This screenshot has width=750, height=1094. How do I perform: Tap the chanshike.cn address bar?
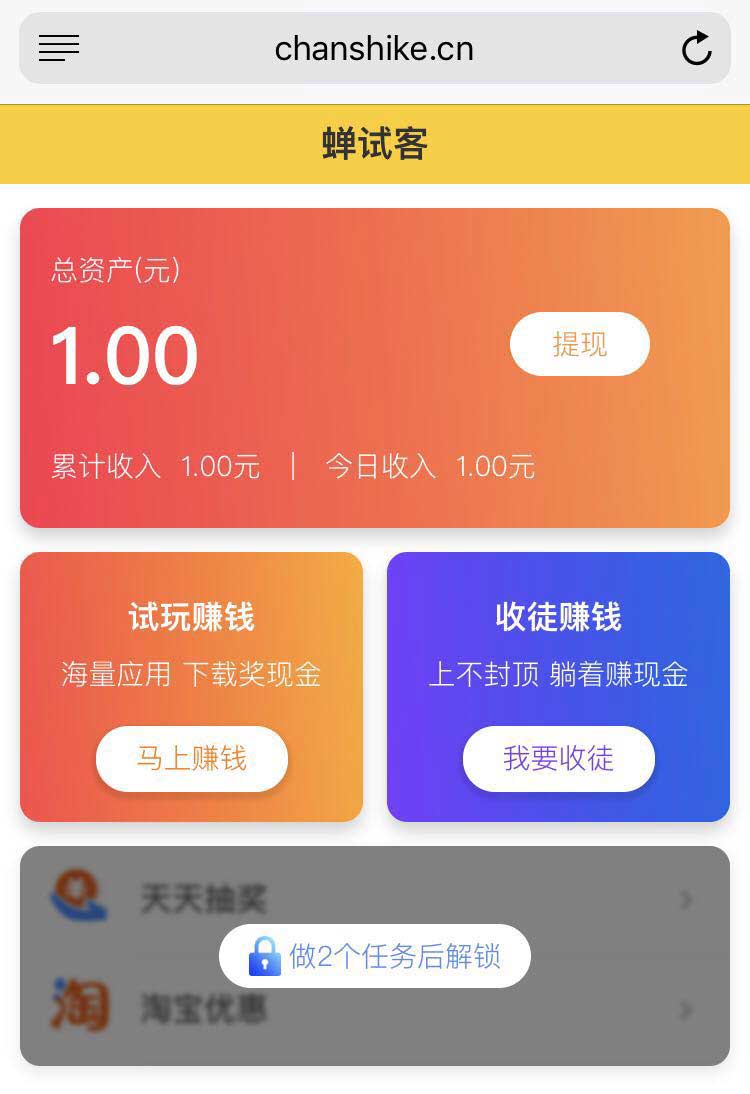pos(374,48)
